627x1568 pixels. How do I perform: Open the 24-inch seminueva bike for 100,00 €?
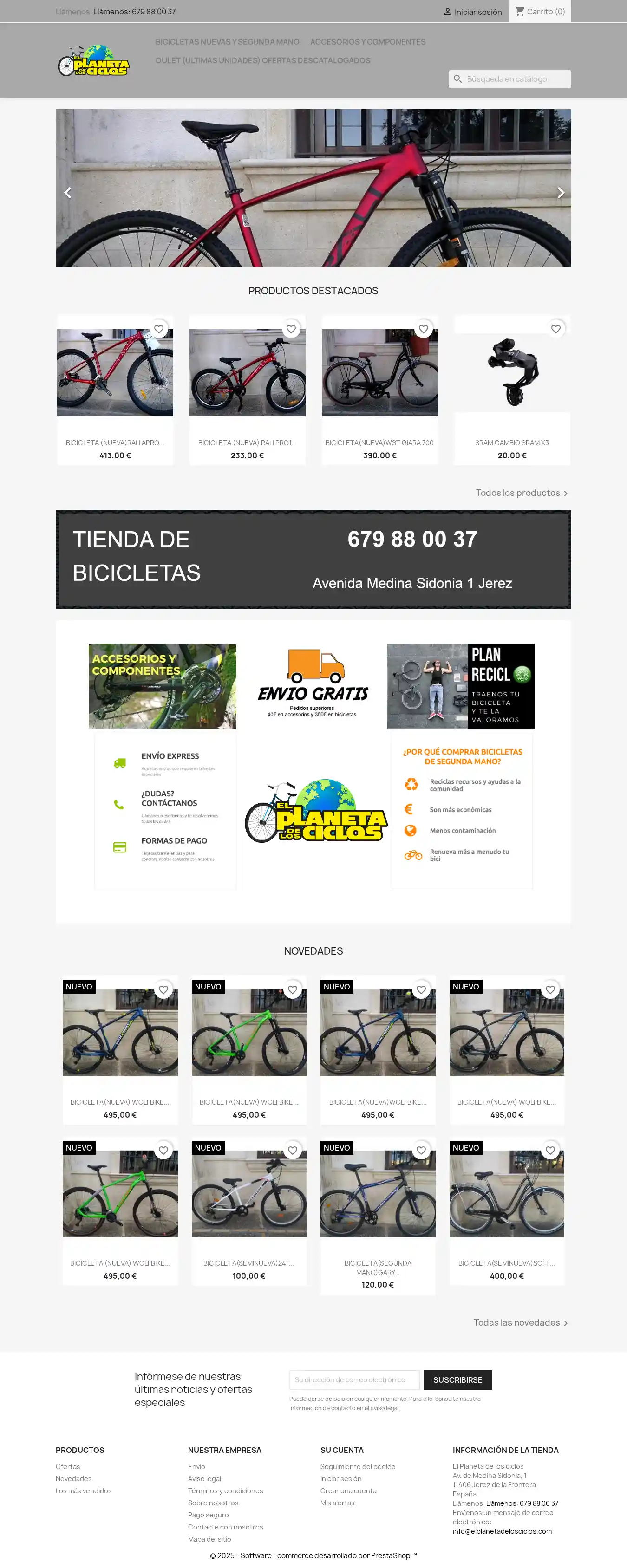pyautogui.click(x=248, y=1263)
